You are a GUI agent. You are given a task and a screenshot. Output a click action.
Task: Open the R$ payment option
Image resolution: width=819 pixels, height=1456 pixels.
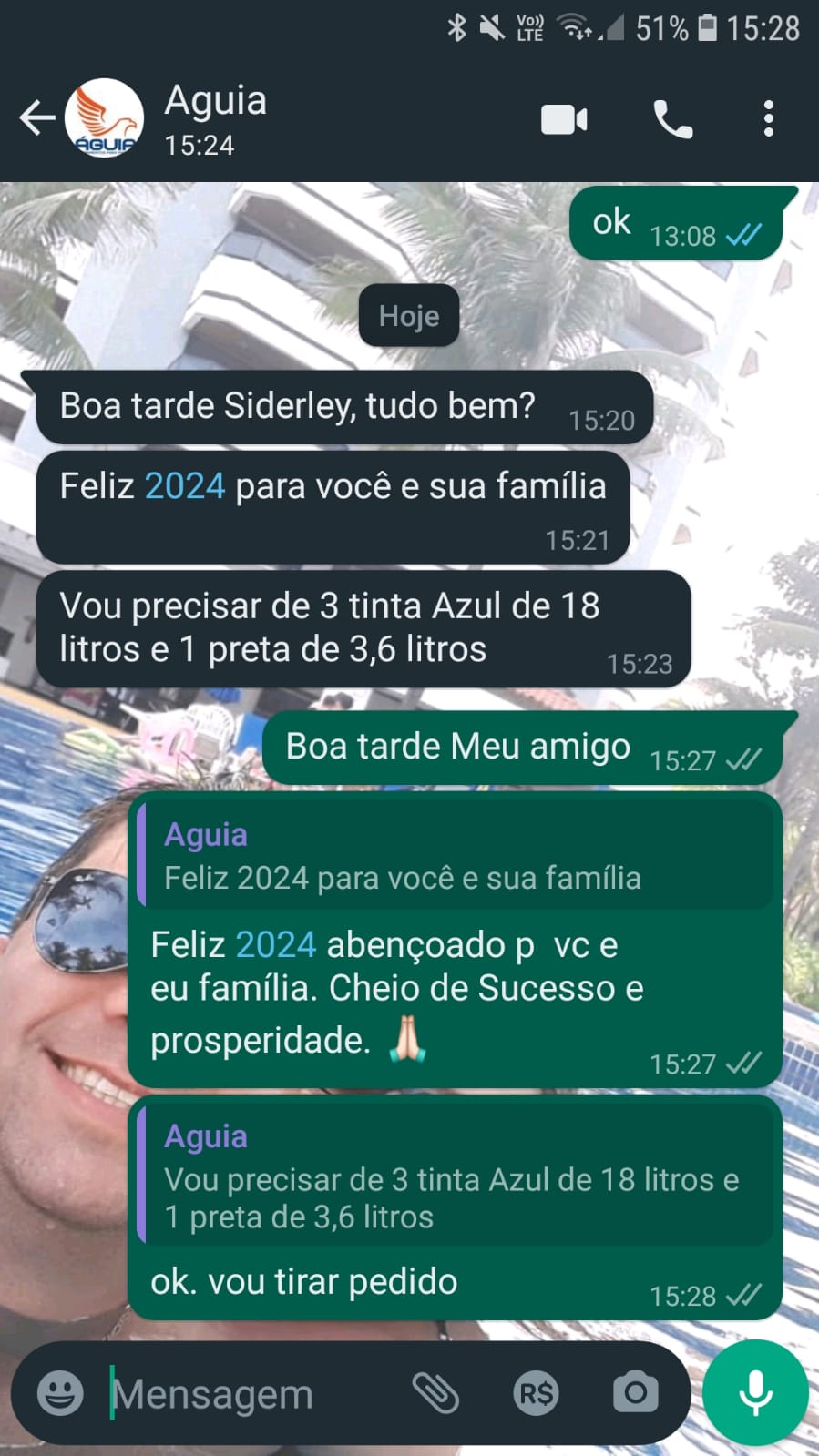click(536, 1392)
